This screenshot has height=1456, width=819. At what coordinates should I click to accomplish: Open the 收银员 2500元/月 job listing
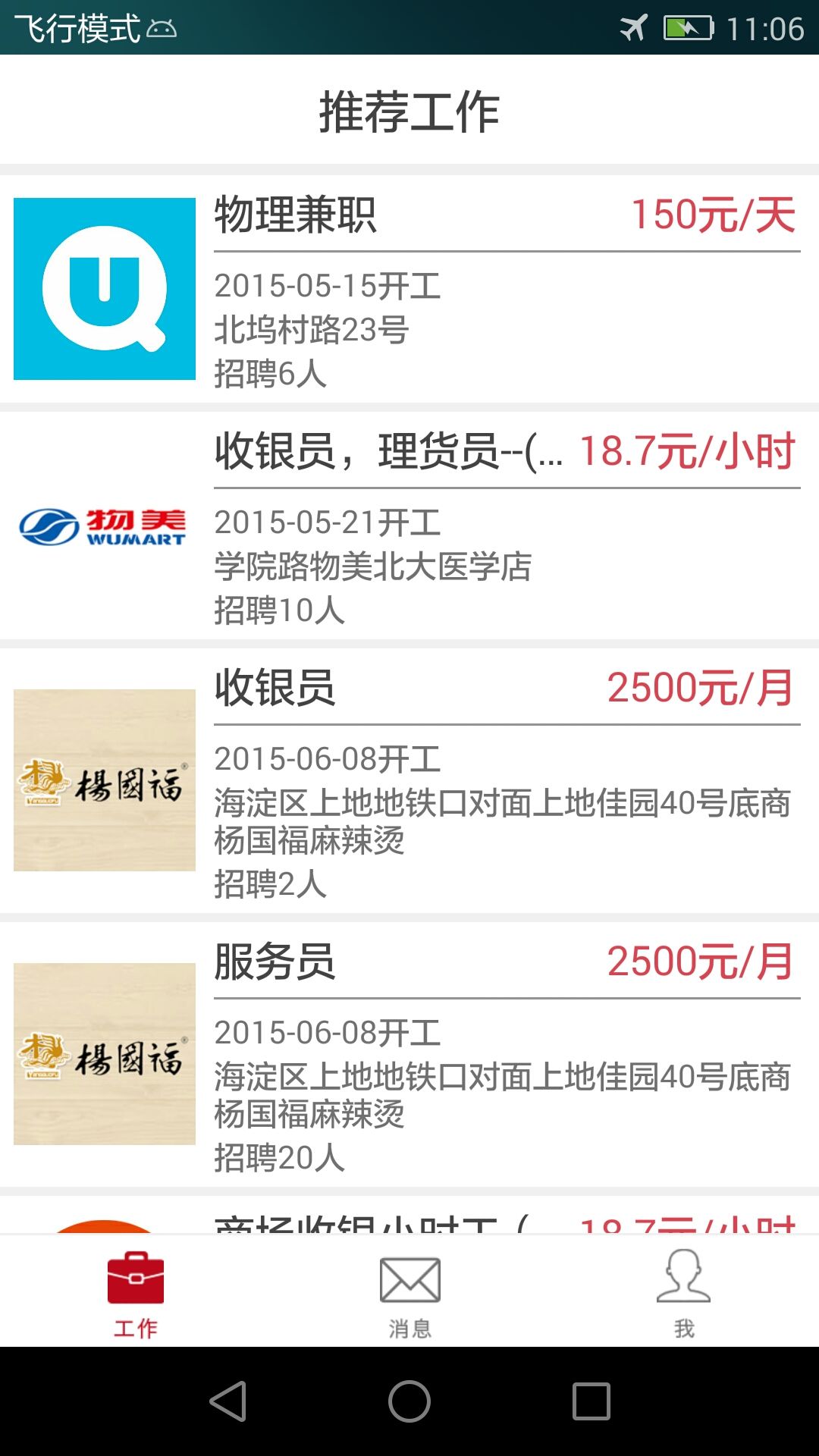[x=409, y=780]
